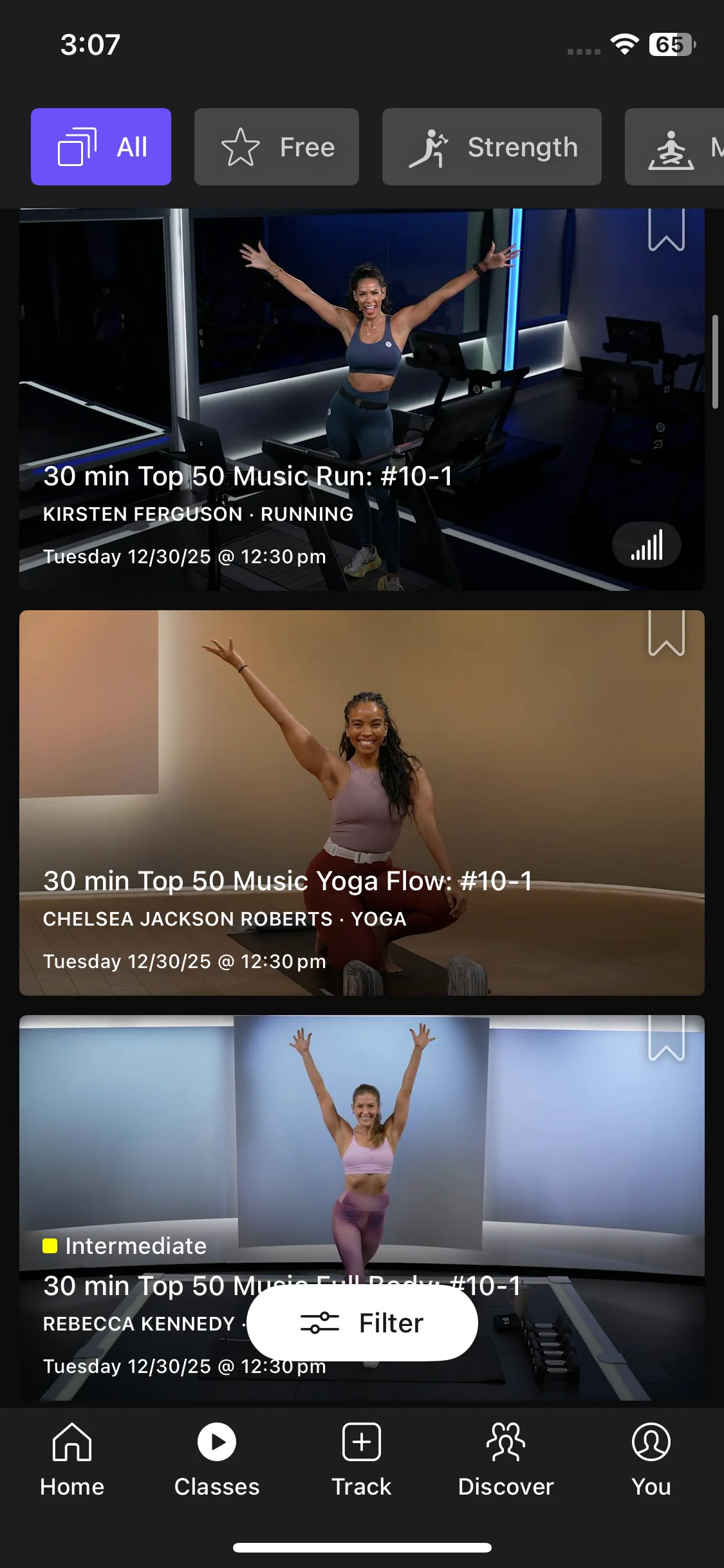
Task: Filter classes by Free
Action: click(x=277, y=147)
